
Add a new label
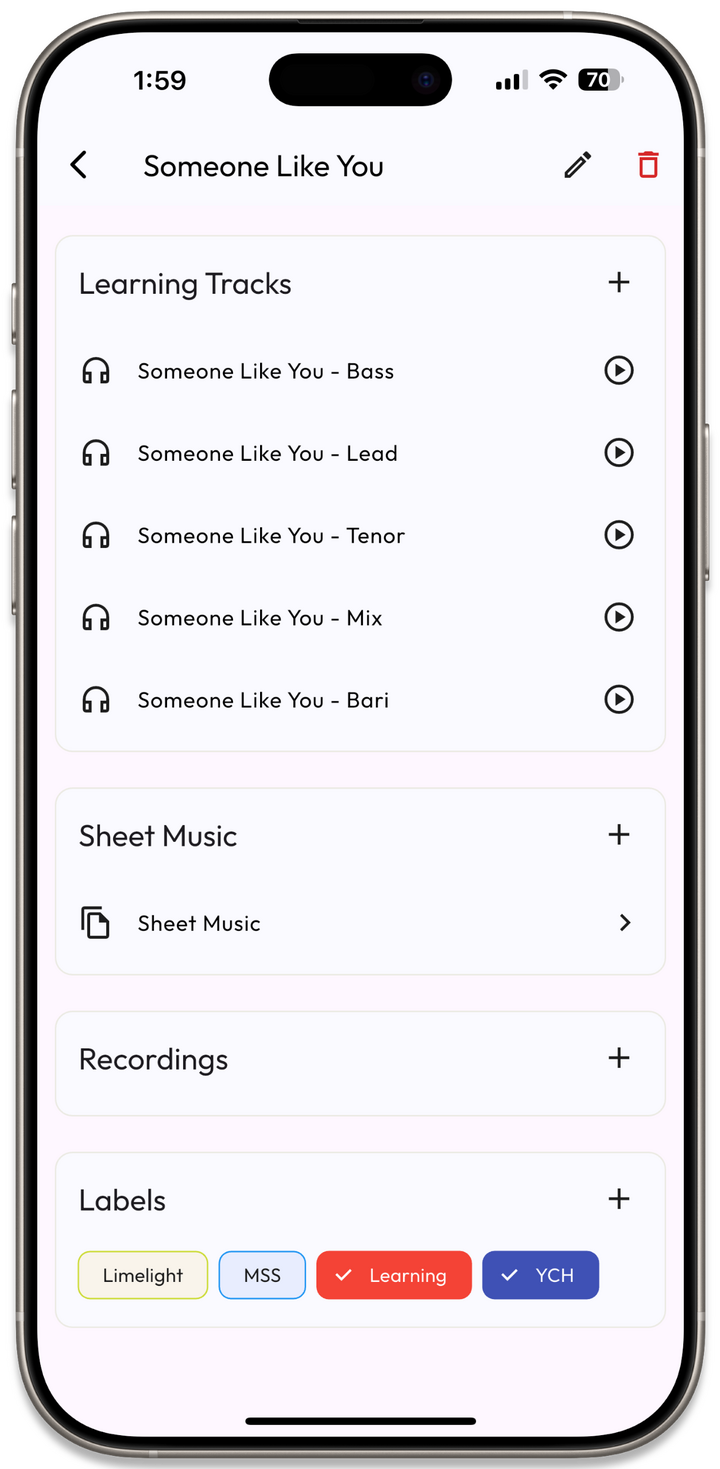pos(619,1199)
